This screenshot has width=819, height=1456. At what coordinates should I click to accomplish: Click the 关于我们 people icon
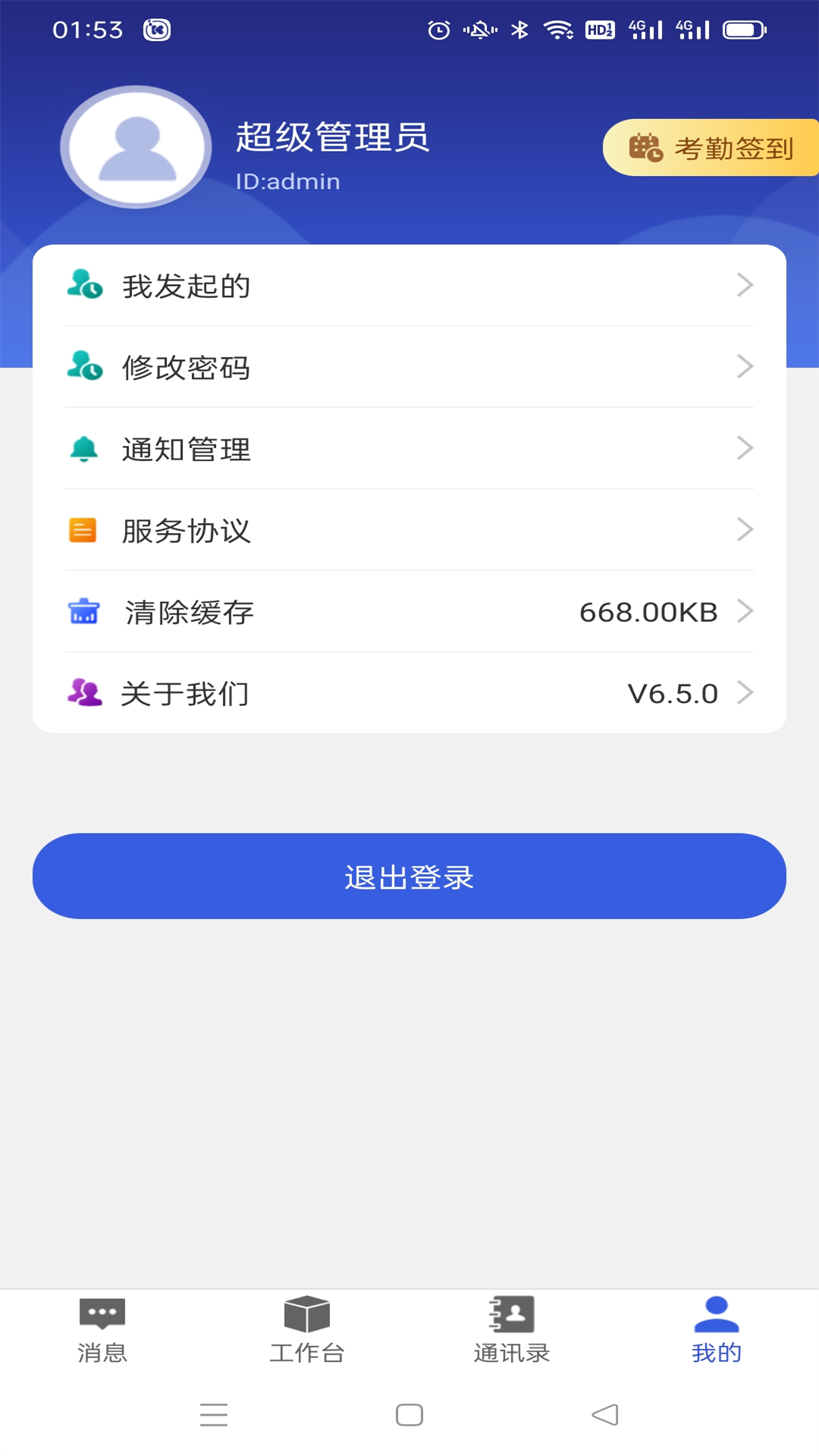tap(83, 692)
